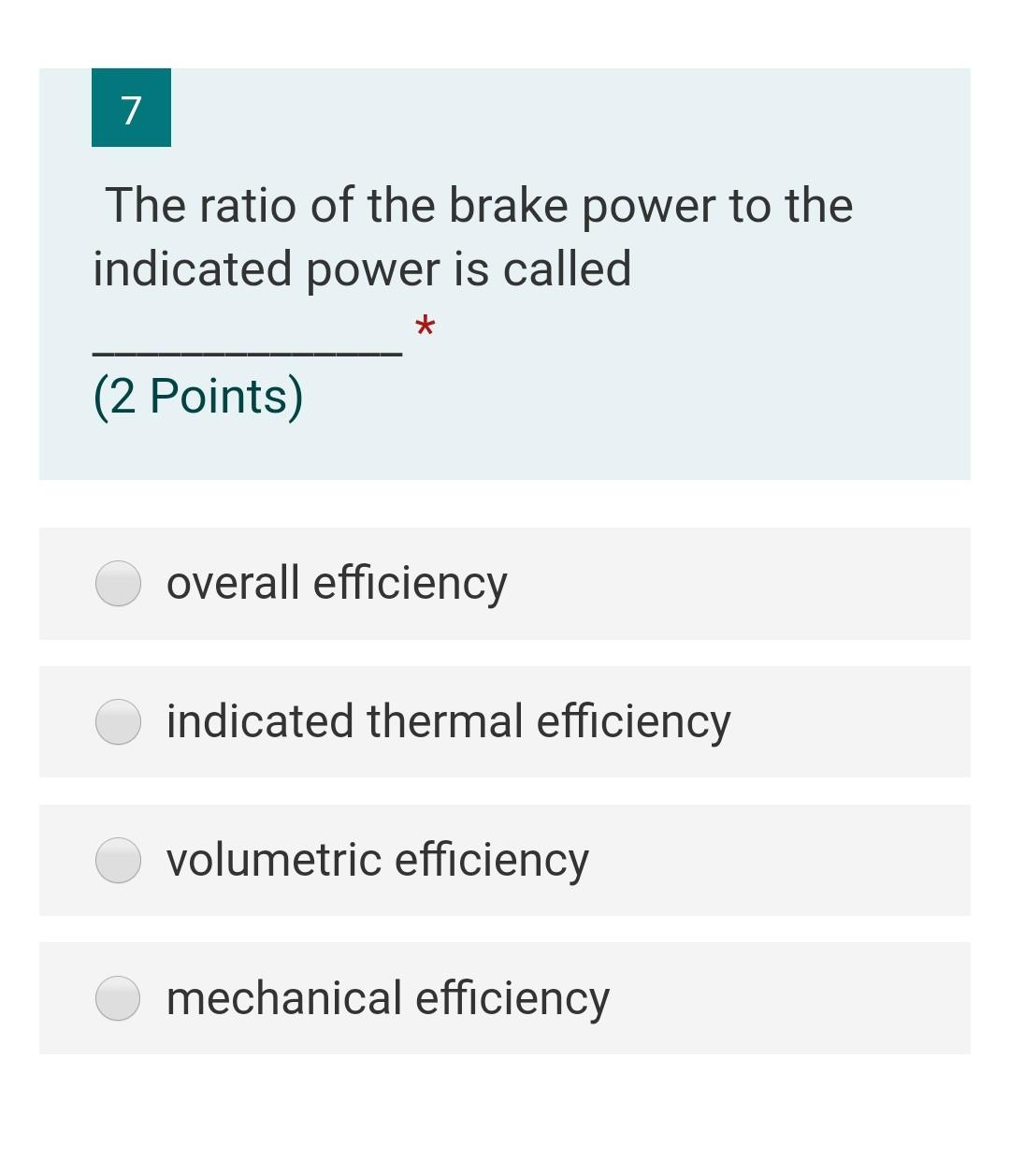Click the second answer option row
The image size is (1010, 1176).
505,721
